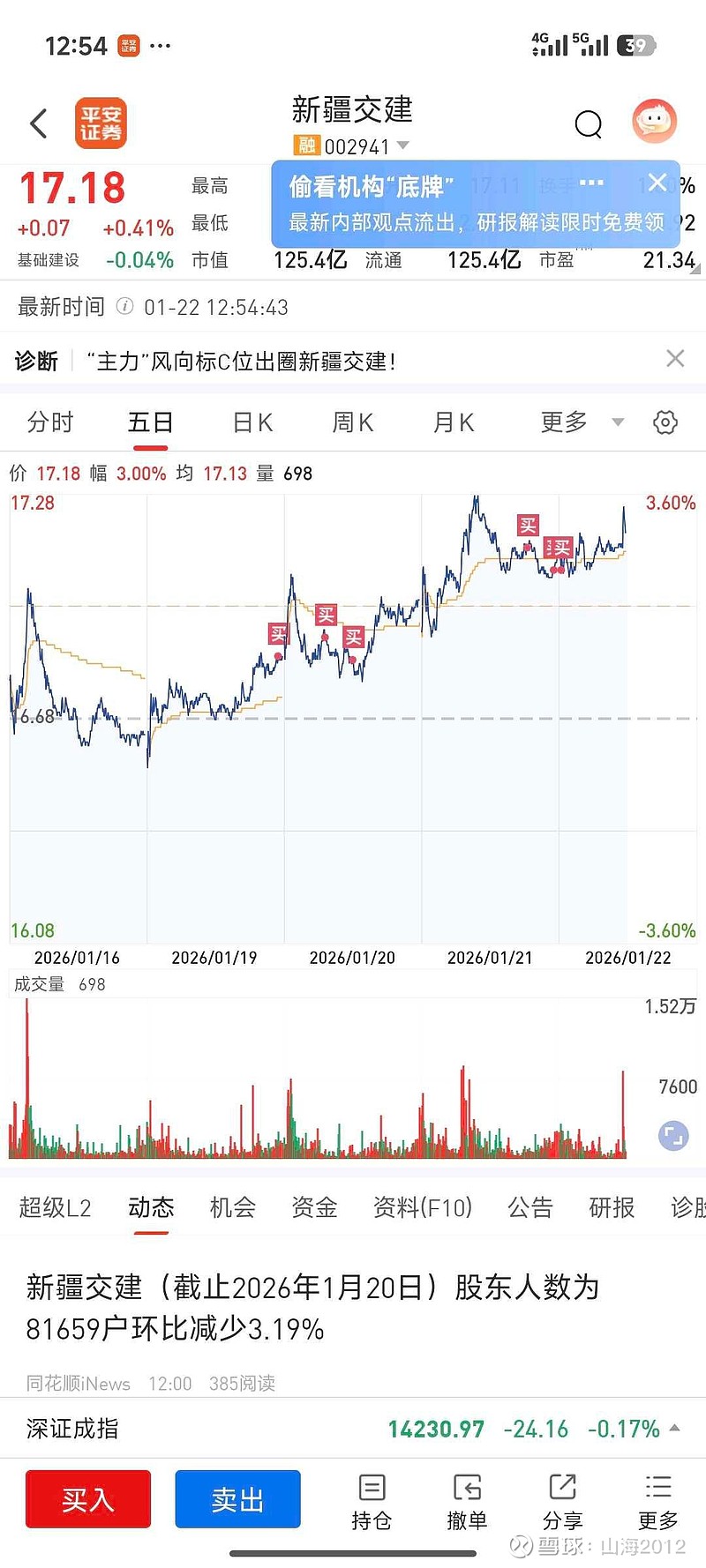Tap the blue 卖出 button
706x1568 pixels.
237,1499
